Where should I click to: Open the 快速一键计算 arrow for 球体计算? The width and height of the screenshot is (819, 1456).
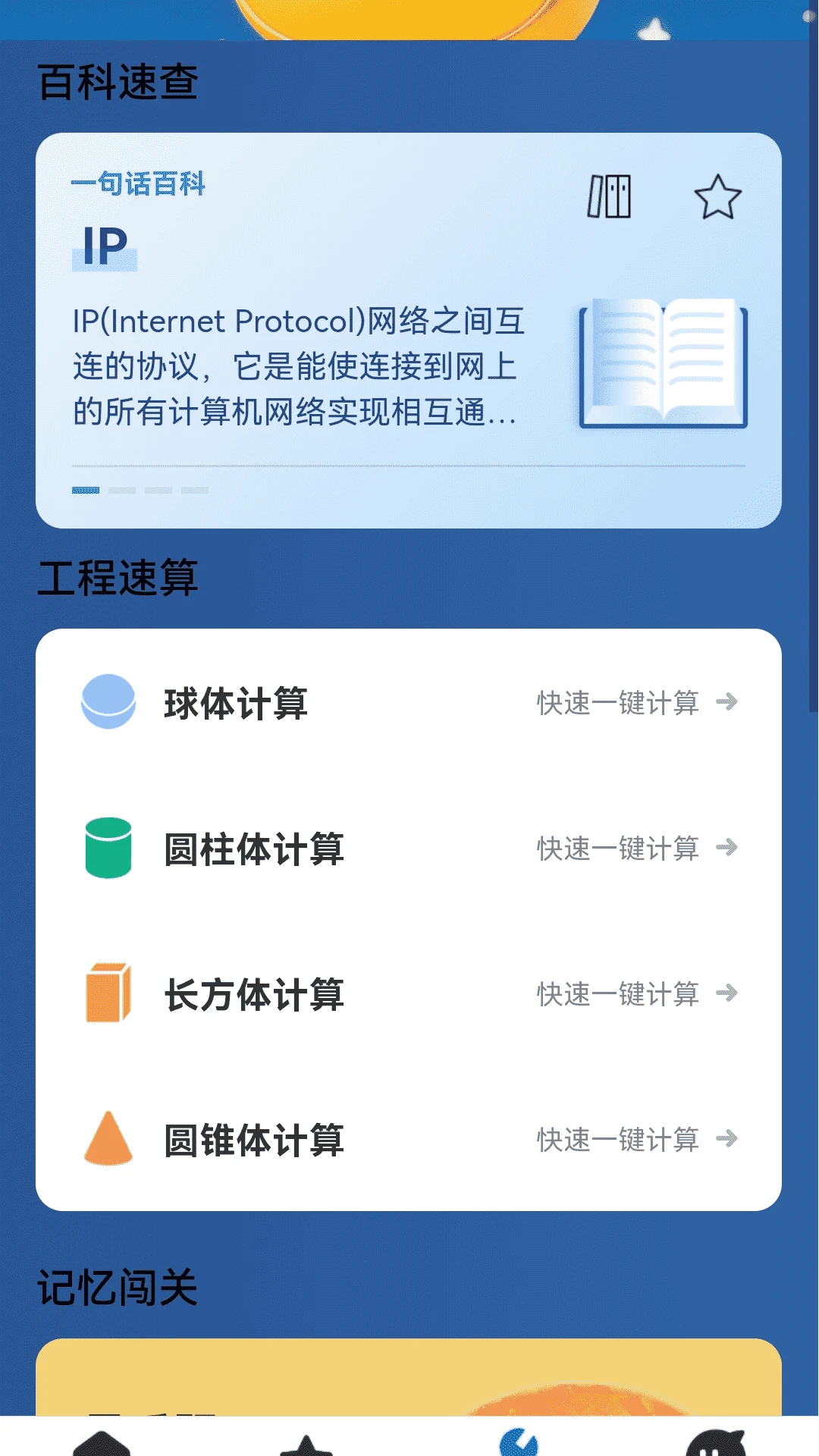730,704
